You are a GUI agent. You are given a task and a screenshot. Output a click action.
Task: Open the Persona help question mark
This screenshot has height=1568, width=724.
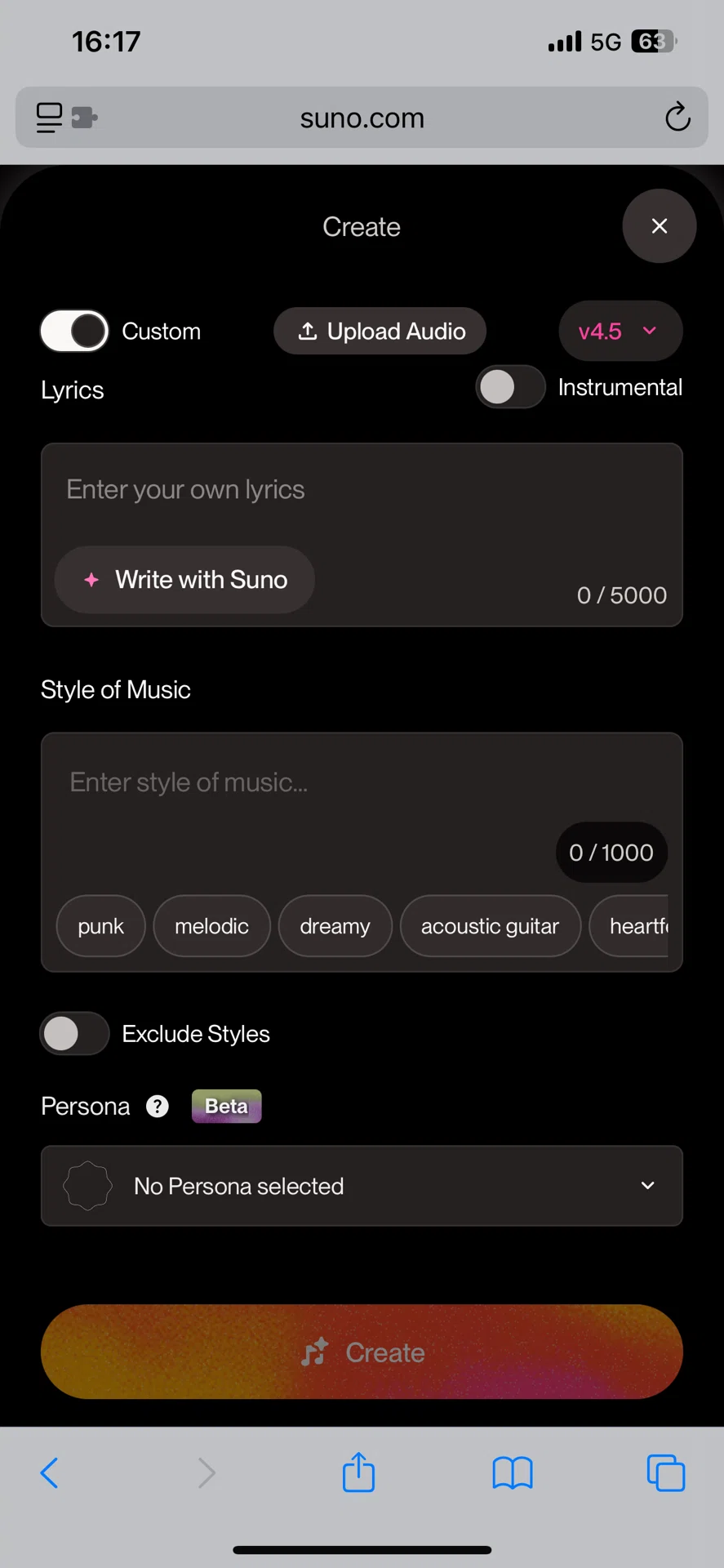click(158, 1106)
